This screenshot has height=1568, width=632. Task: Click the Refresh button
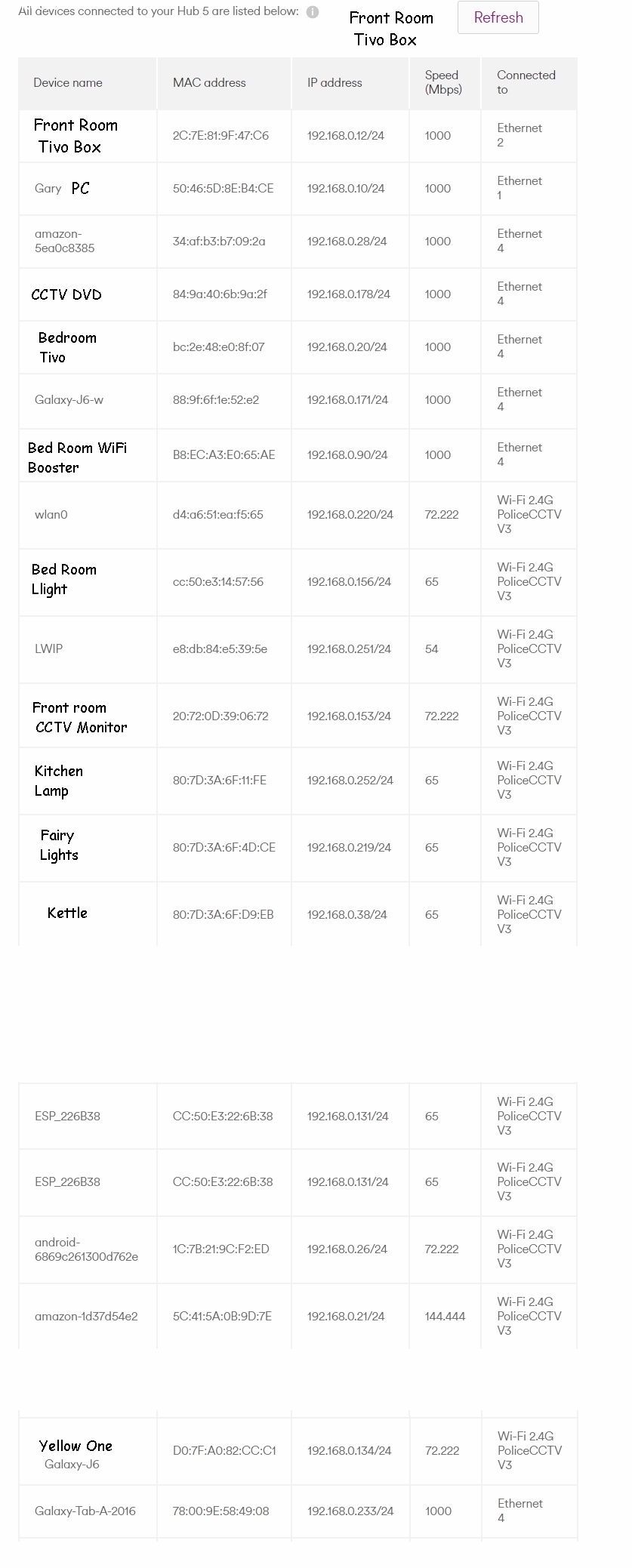[x=498, y=17]
